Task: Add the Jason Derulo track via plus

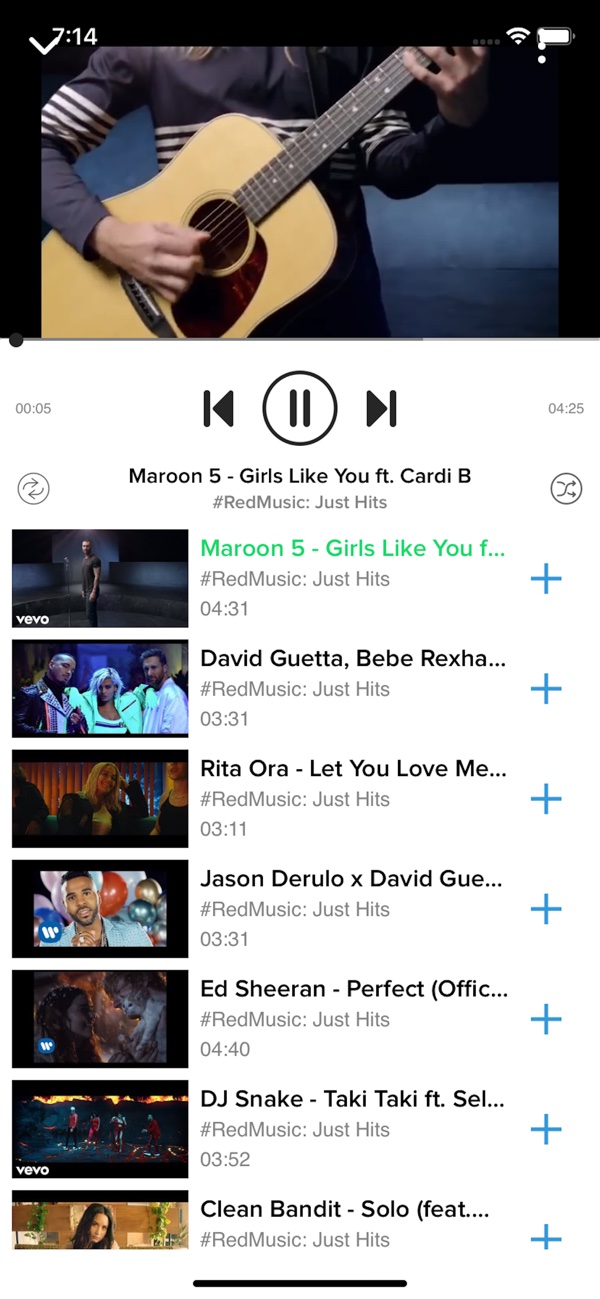Action: pos(545,909)
